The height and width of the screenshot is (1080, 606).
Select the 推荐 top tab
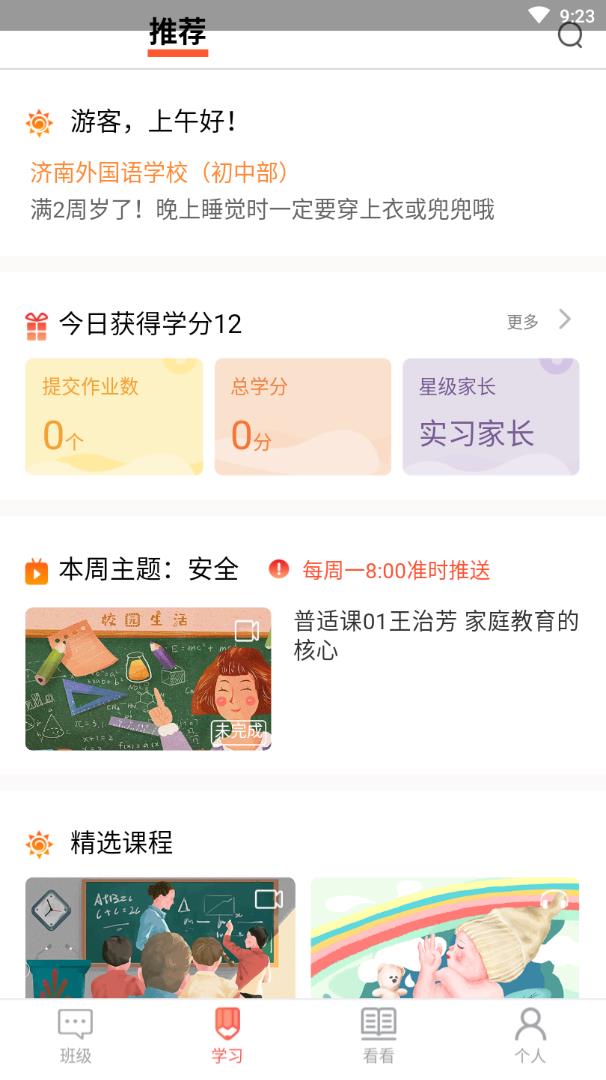click(178, 34)
